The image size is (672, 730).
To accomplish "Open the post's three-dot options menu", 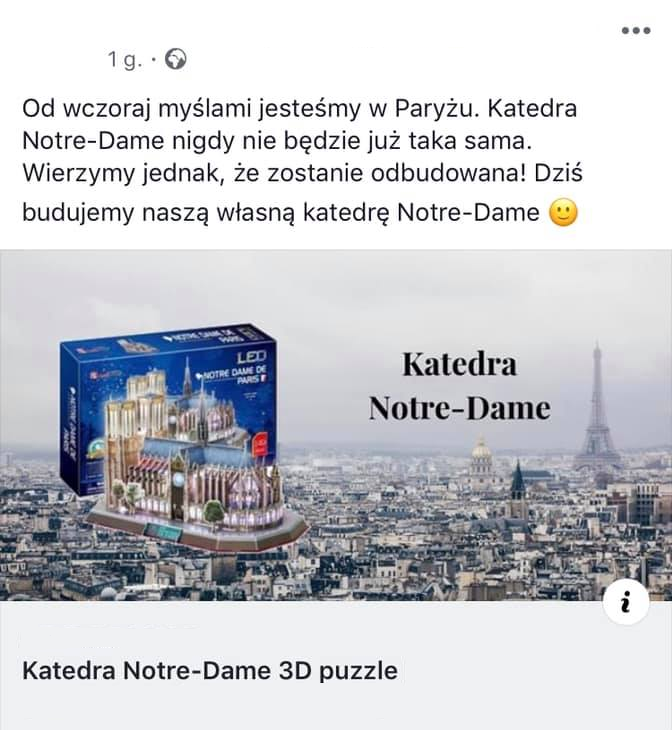I will 635,30.
